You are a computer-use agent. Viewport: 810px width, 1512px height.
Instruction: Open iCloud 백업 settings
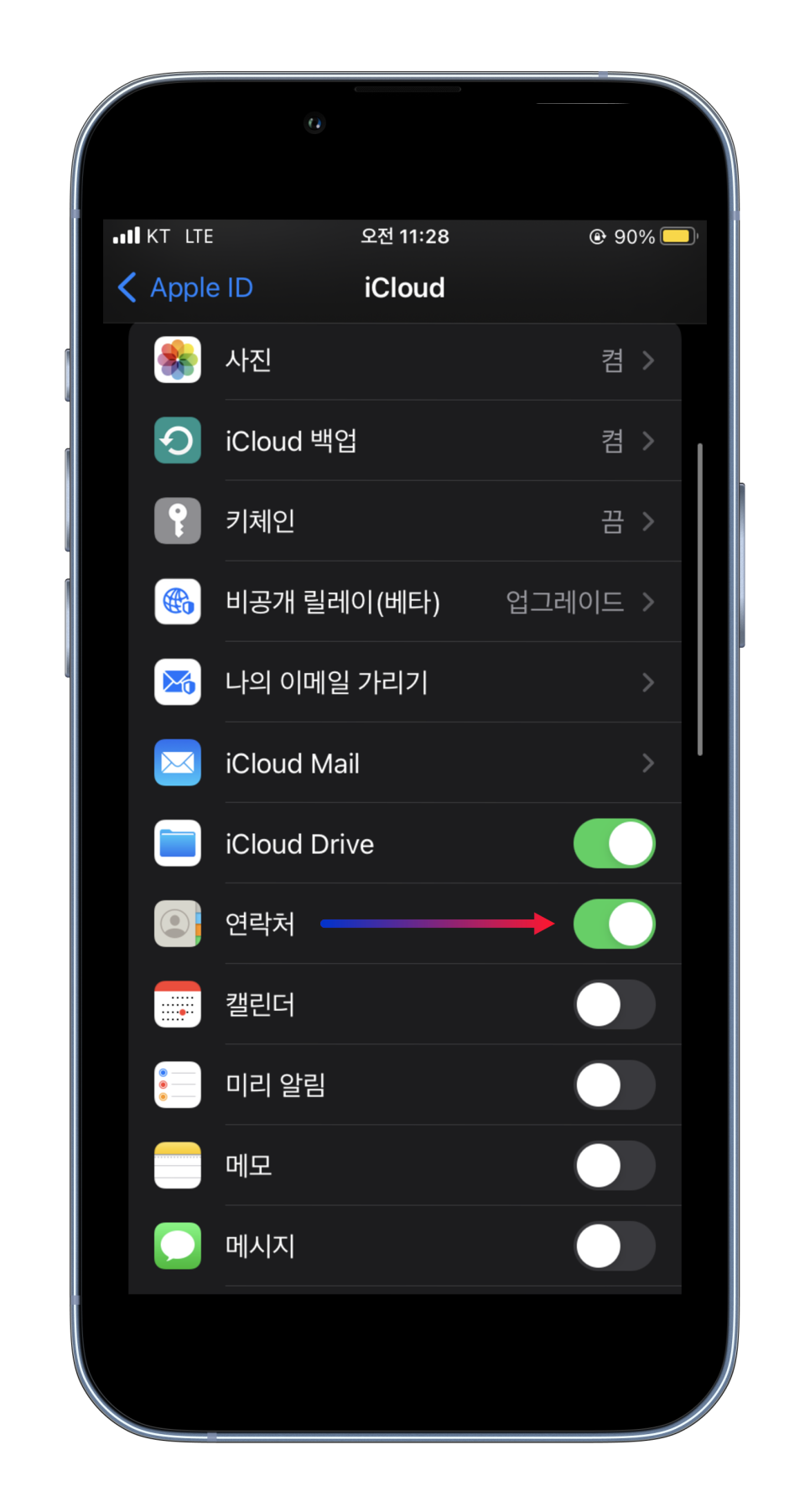405,441
